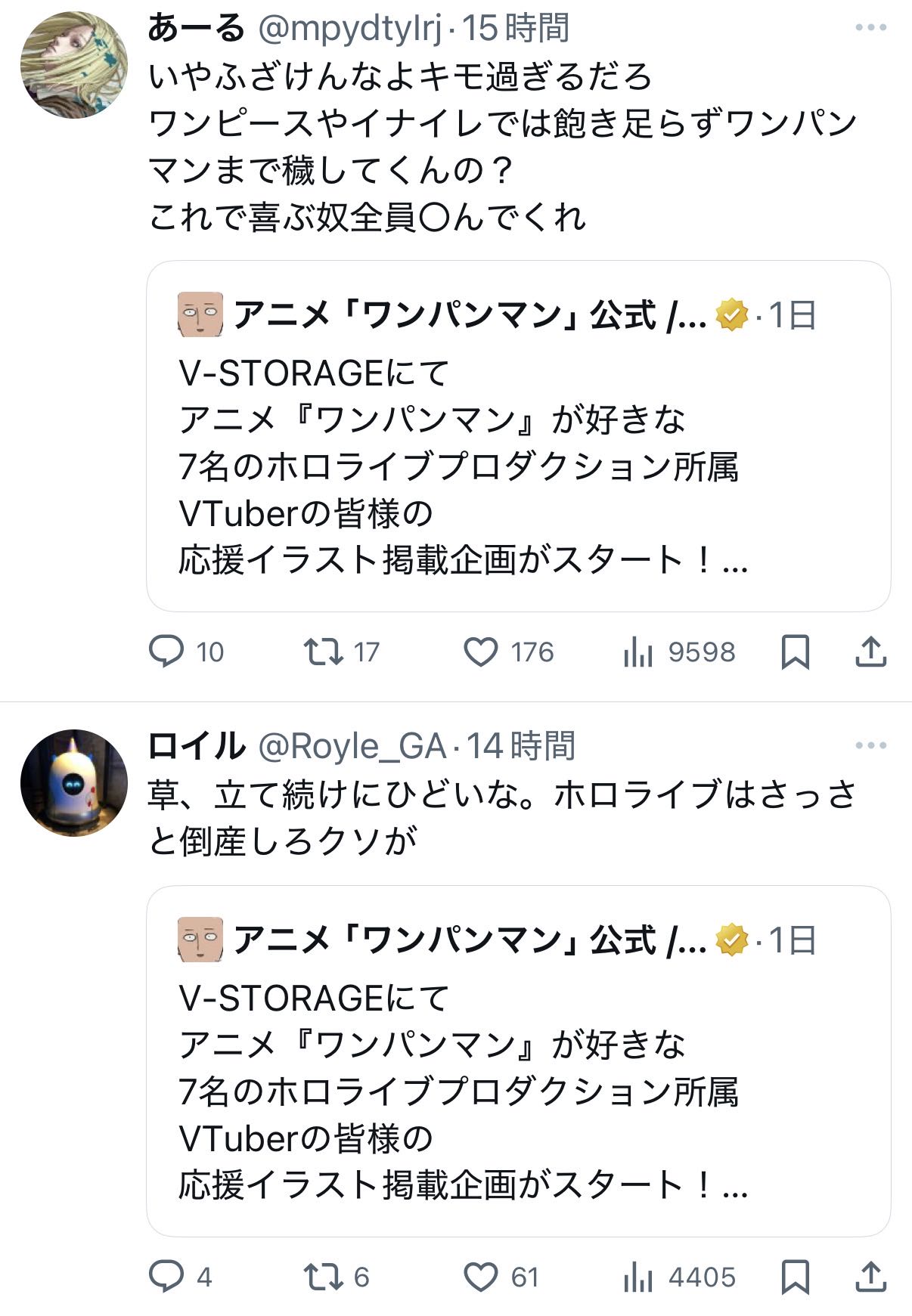
Task: Repost ロイル's tweet
Action: pyautogui.click(x=324, y=1277)
